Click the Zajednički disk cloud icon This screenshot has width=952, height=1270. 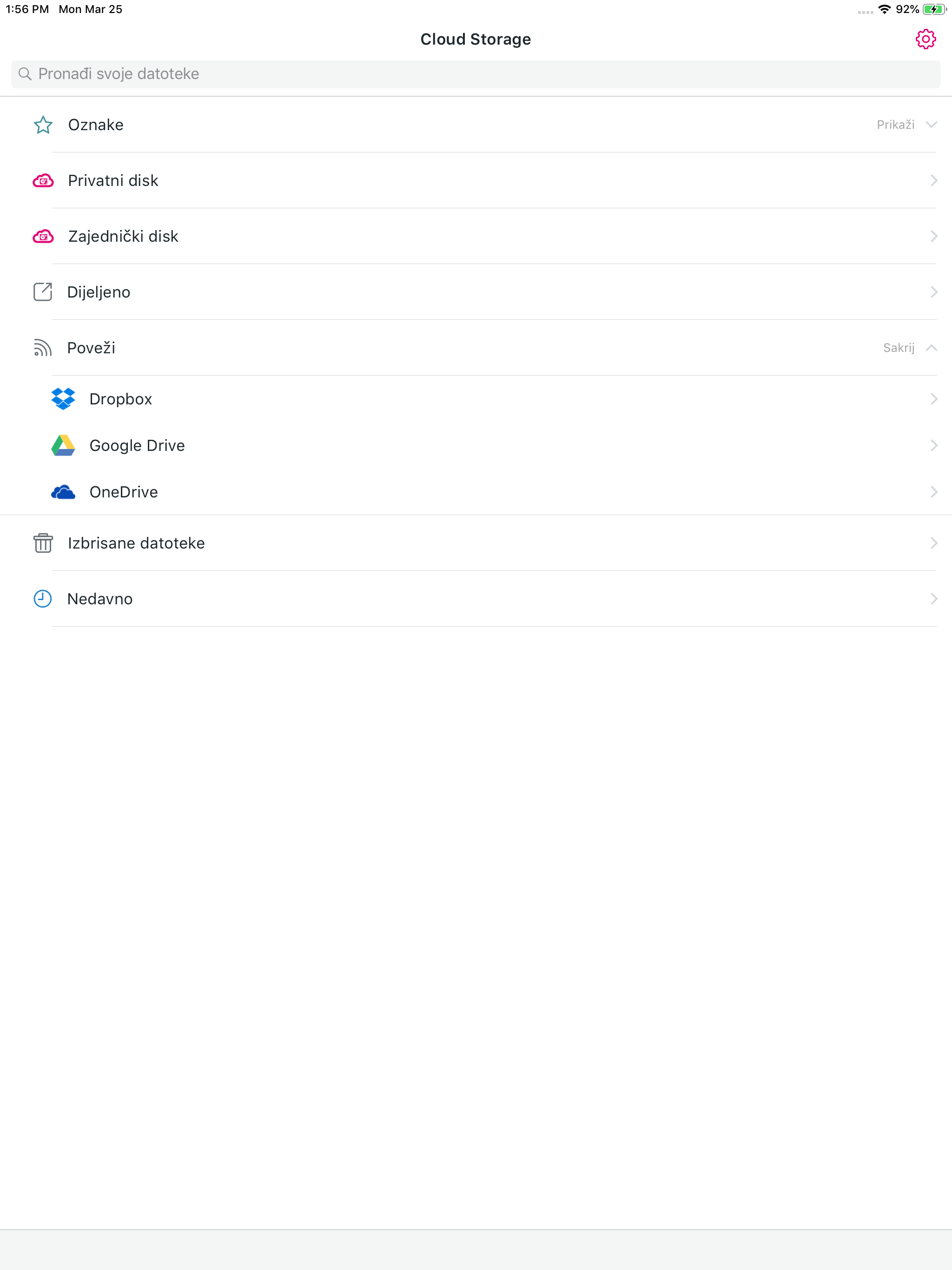[x=42, y=236]
